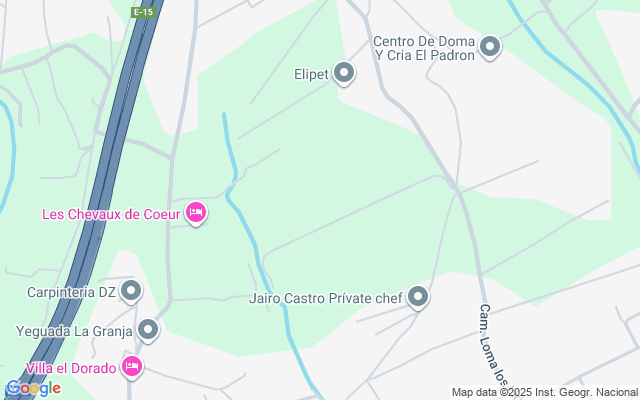Tap the Les Chevaux de Coeur lodging pin
This screenshot has height=400, width=640.
click(196, 213)
